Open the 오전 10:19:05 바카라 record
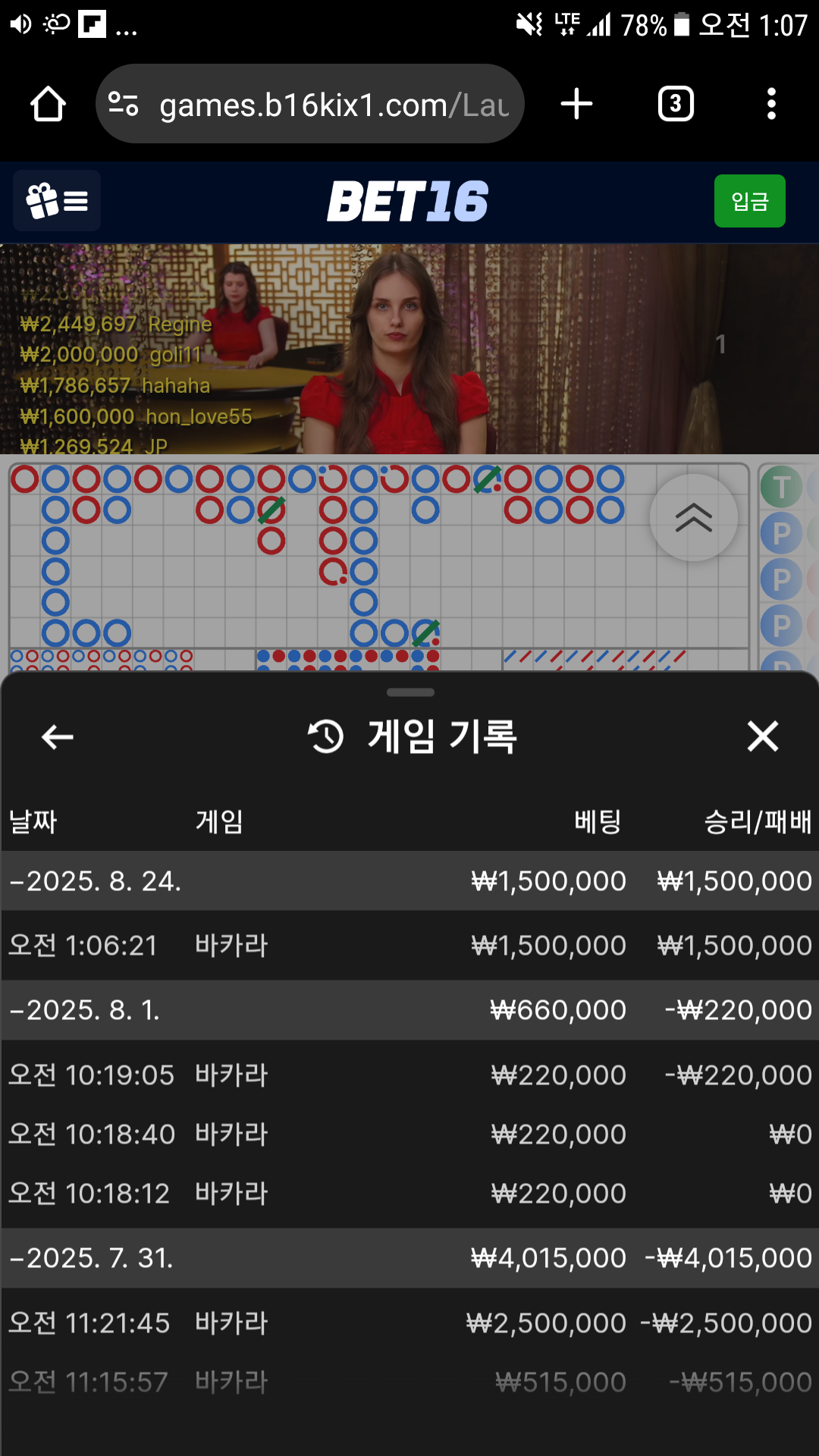Image resolution: width=819 pixels, height=1456 pixels. pos(409,1075)
